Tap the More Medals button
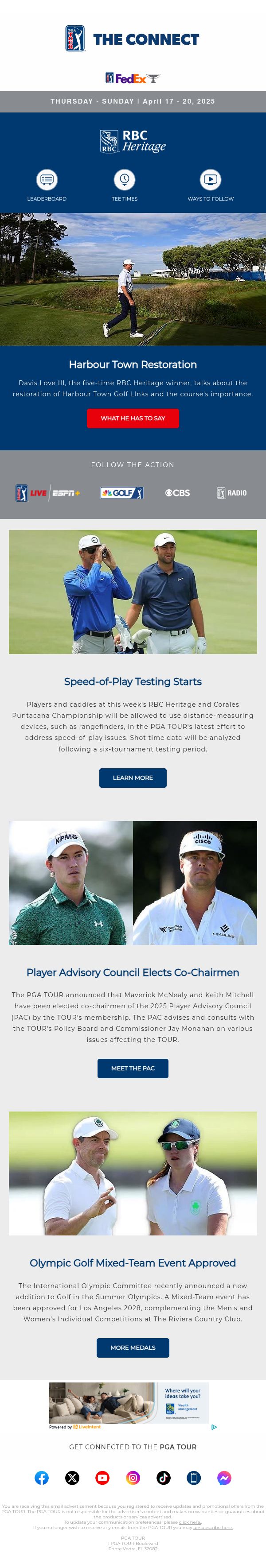 tap(133, 1347)
